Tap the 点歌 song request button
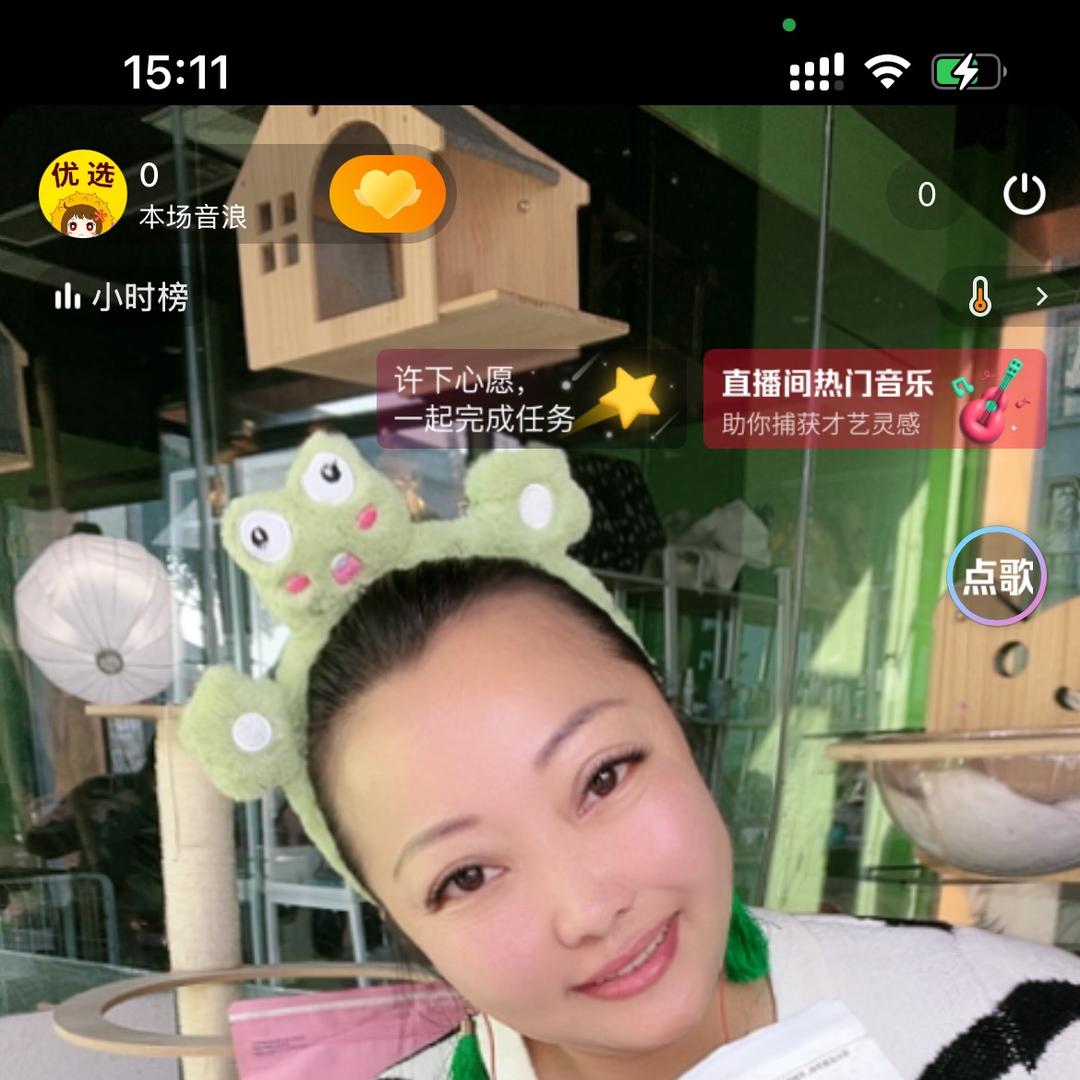This screenshot has height=1080, width=1080. (997, 576)
